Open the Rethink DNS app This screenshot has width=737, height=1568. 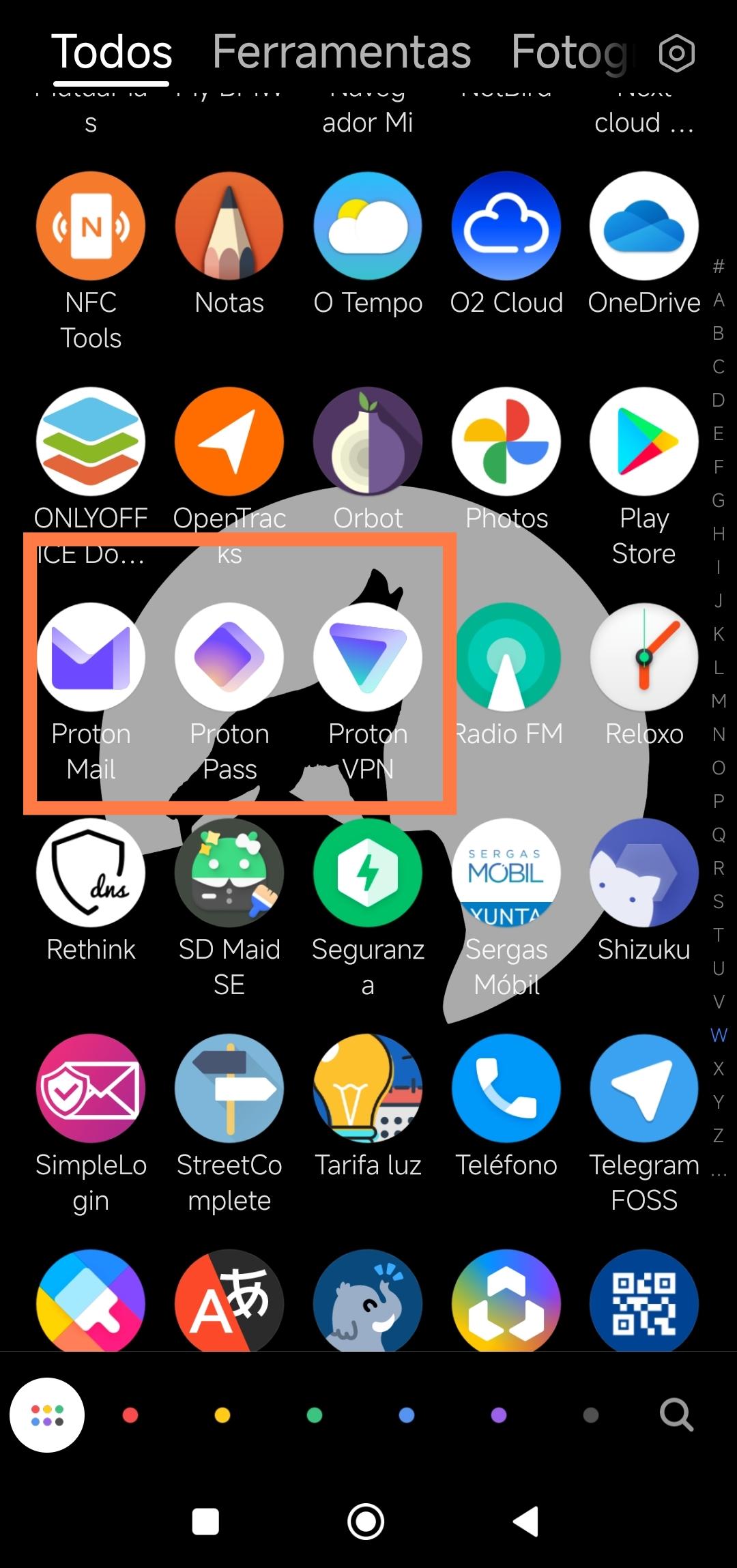[91, 873]
